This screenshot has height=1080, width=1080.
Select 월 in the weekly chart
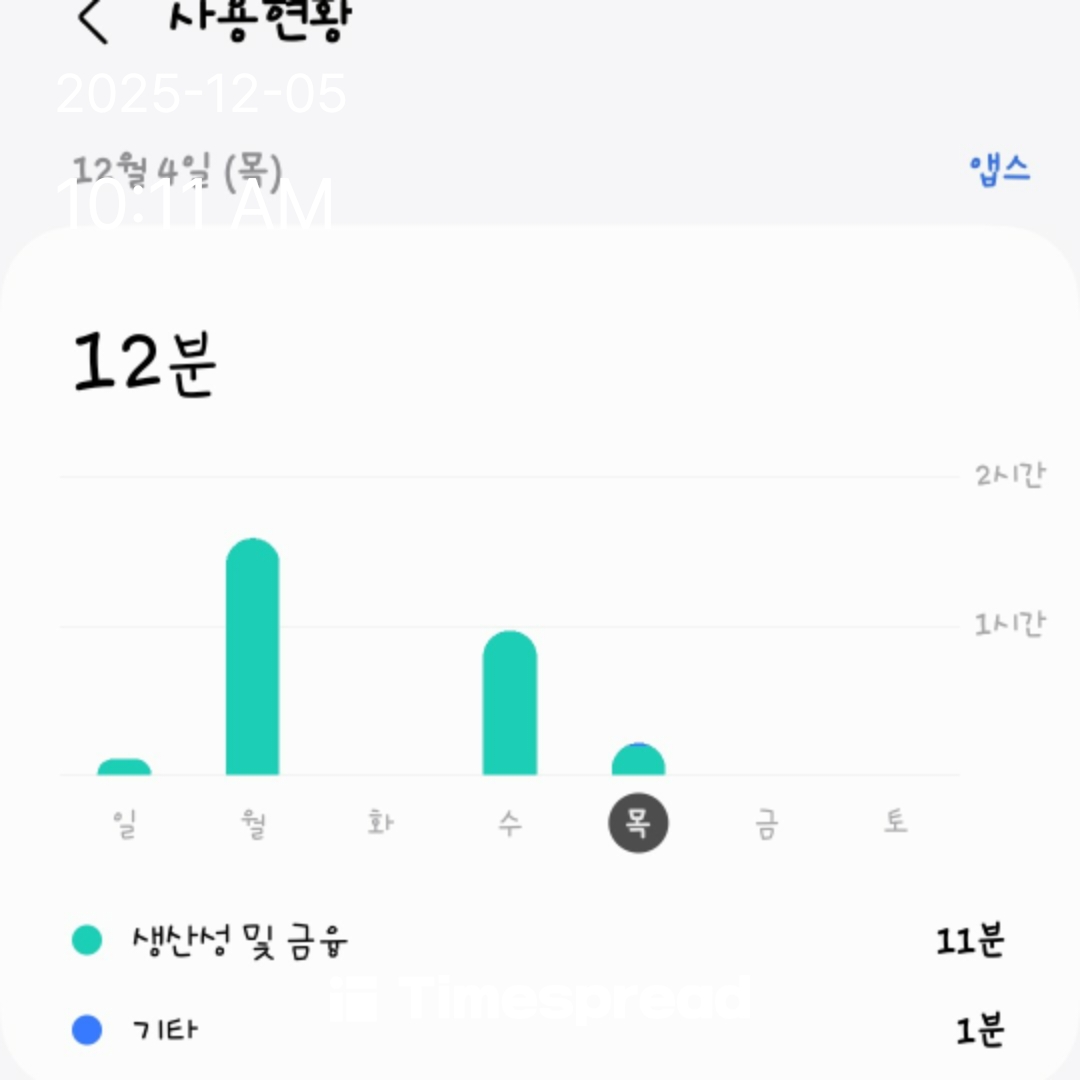click(x=253, y=824)
